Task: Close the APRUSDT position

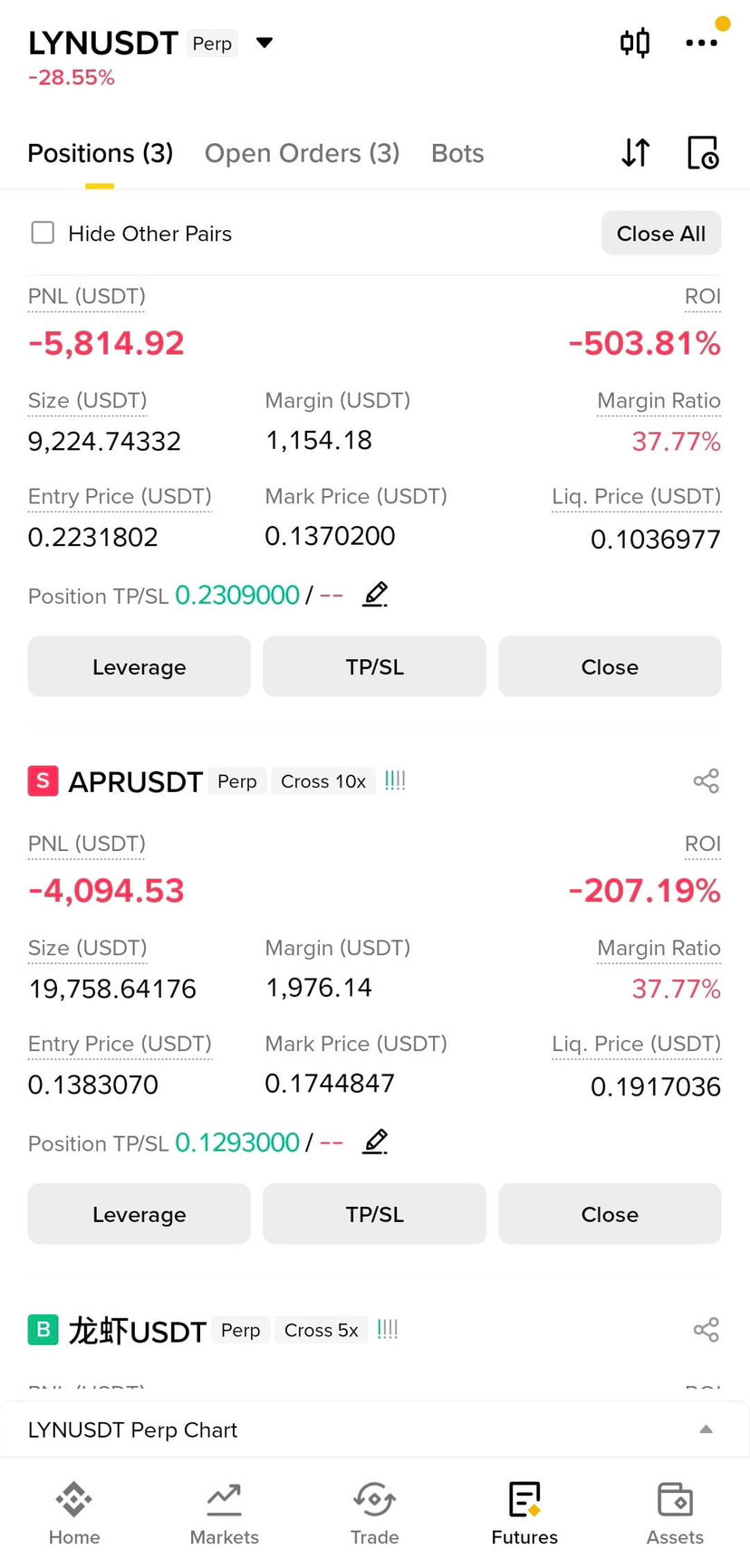Action: tap(610, 1214)
